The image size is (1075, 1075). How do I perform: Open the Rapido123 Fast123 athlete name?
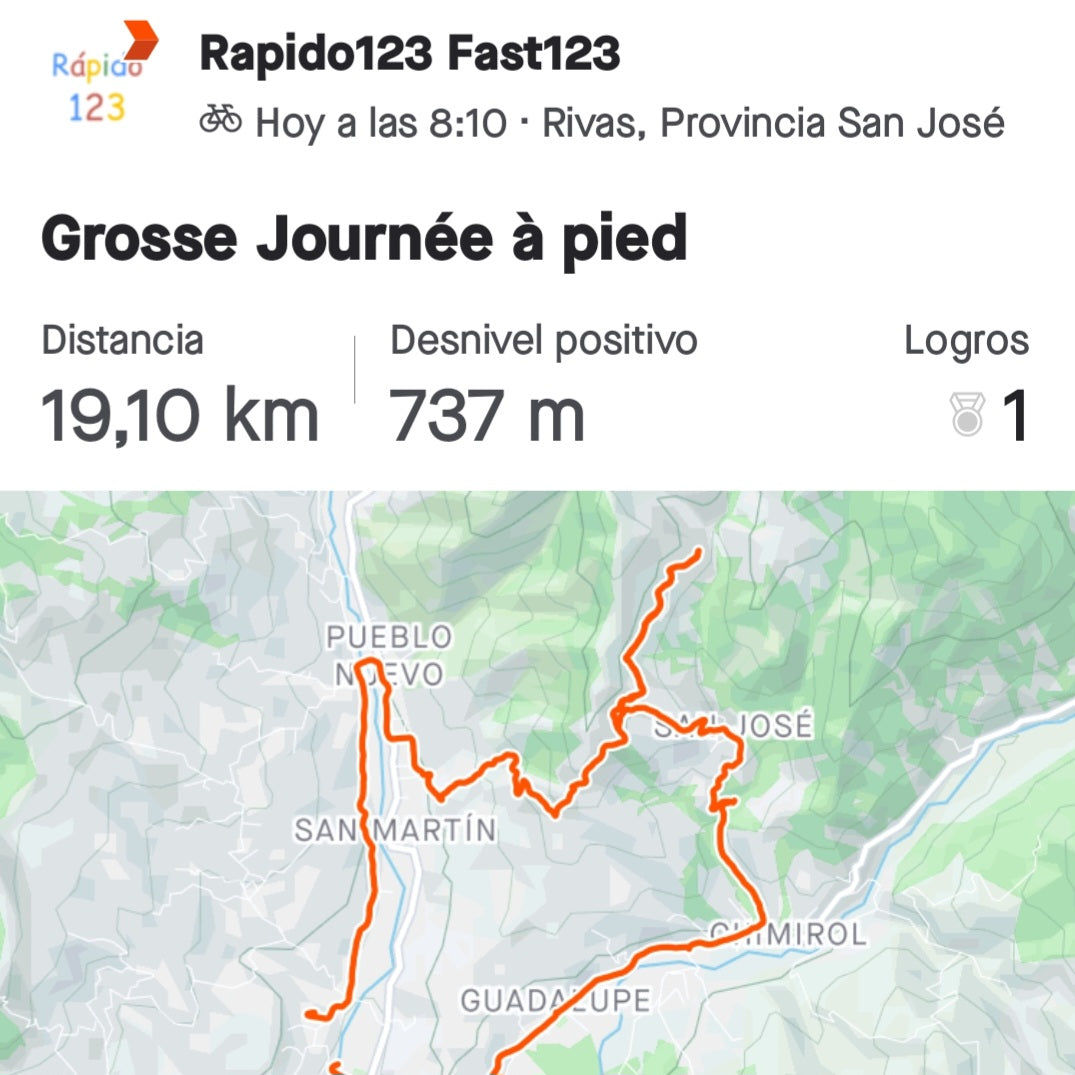[x=410, y=55]
